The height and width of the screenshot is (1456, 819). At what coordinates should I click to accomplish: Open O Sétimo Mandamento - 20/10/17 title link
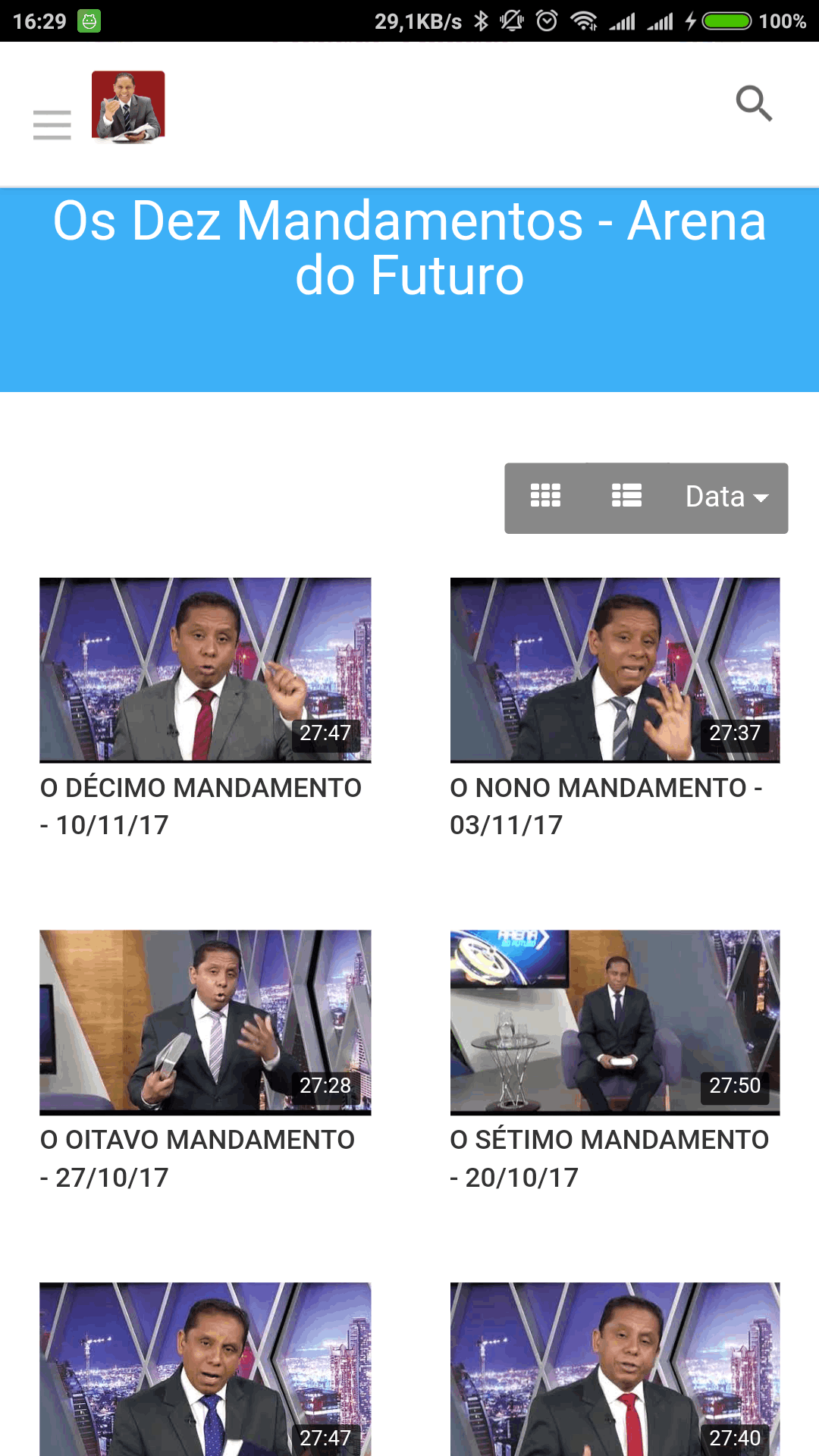tap(609, 1158)
